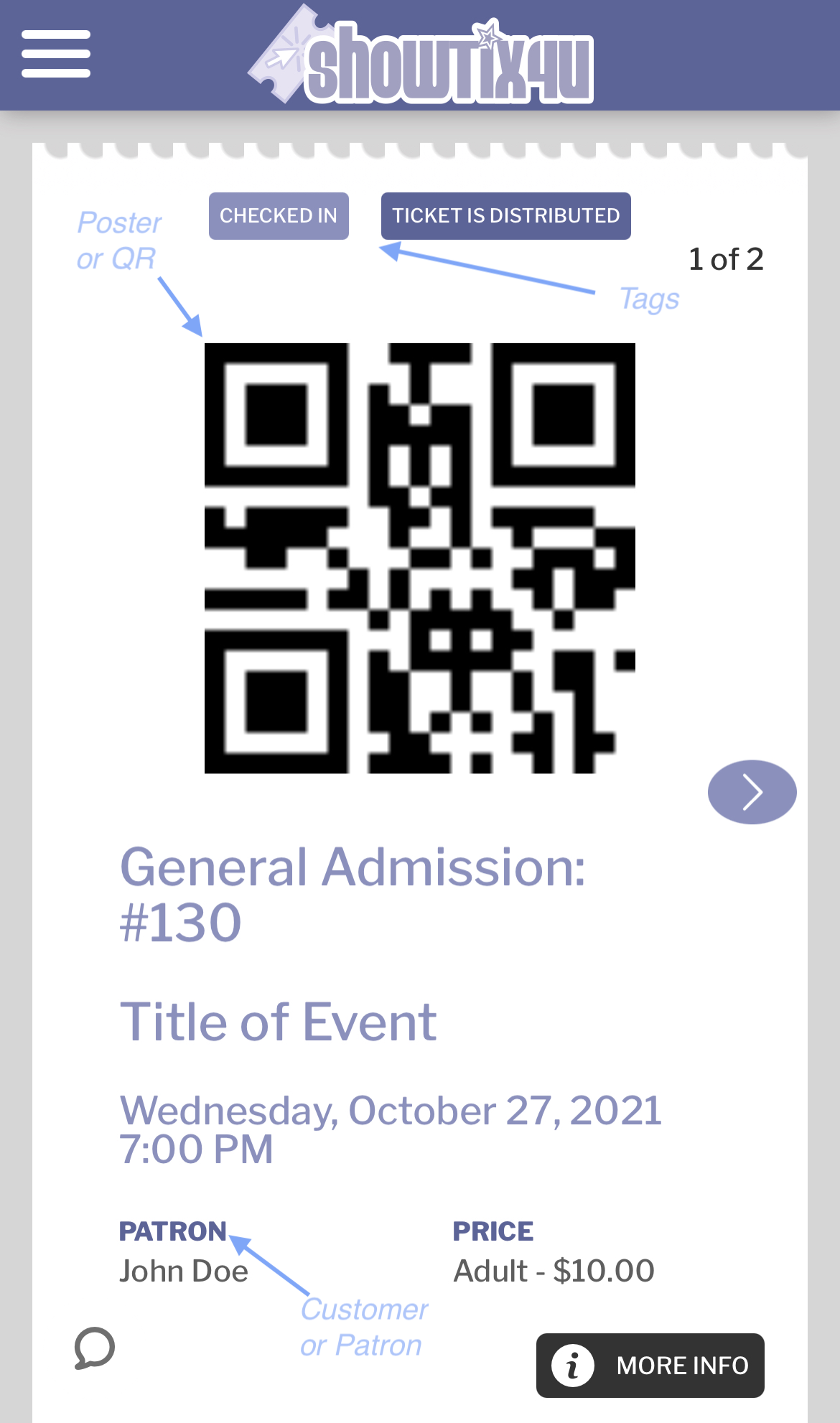Open the comment bubble icon
This screenshot has height=1423, width=840.
(x=95, y=1348)
